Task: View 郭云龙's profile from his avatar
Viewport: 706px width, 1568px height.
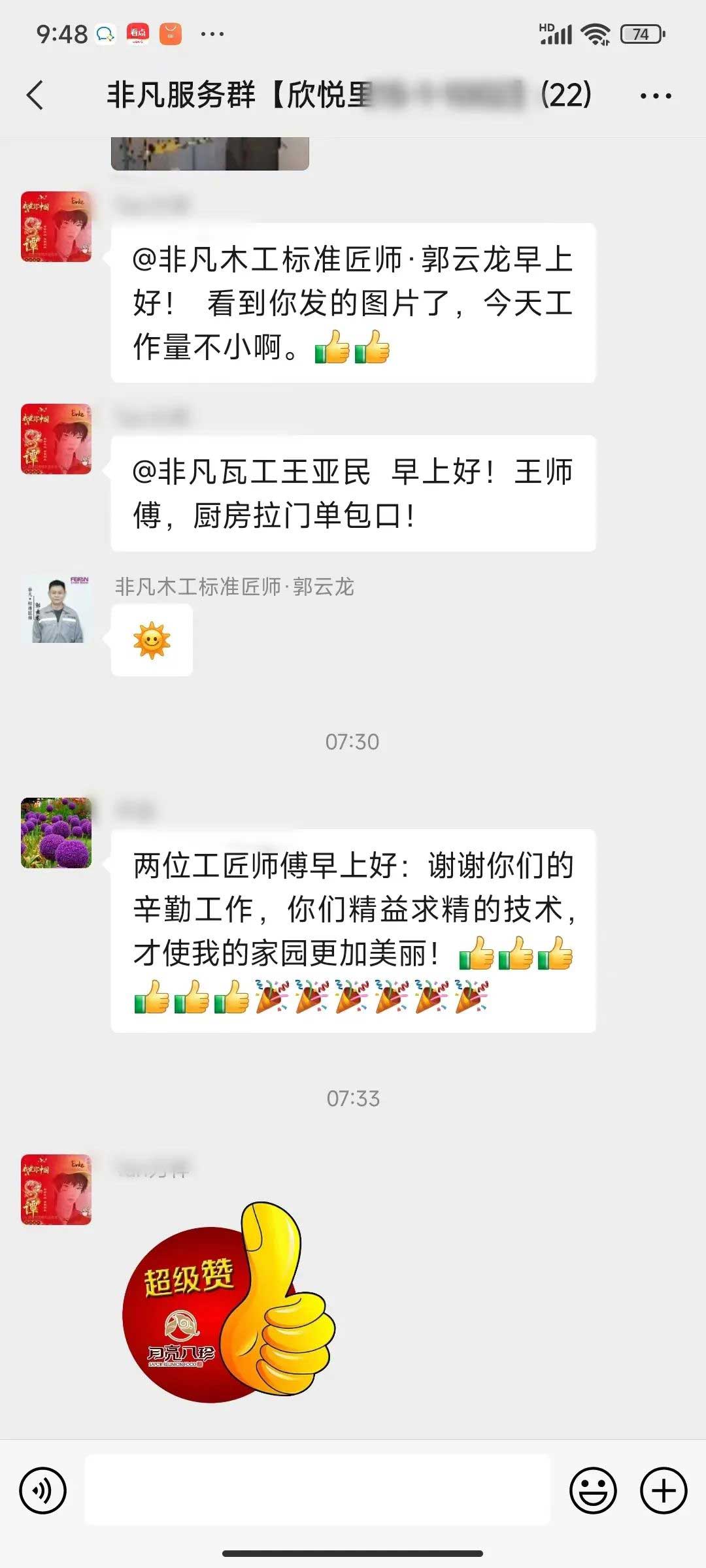Action: click(x=56, y=610)
